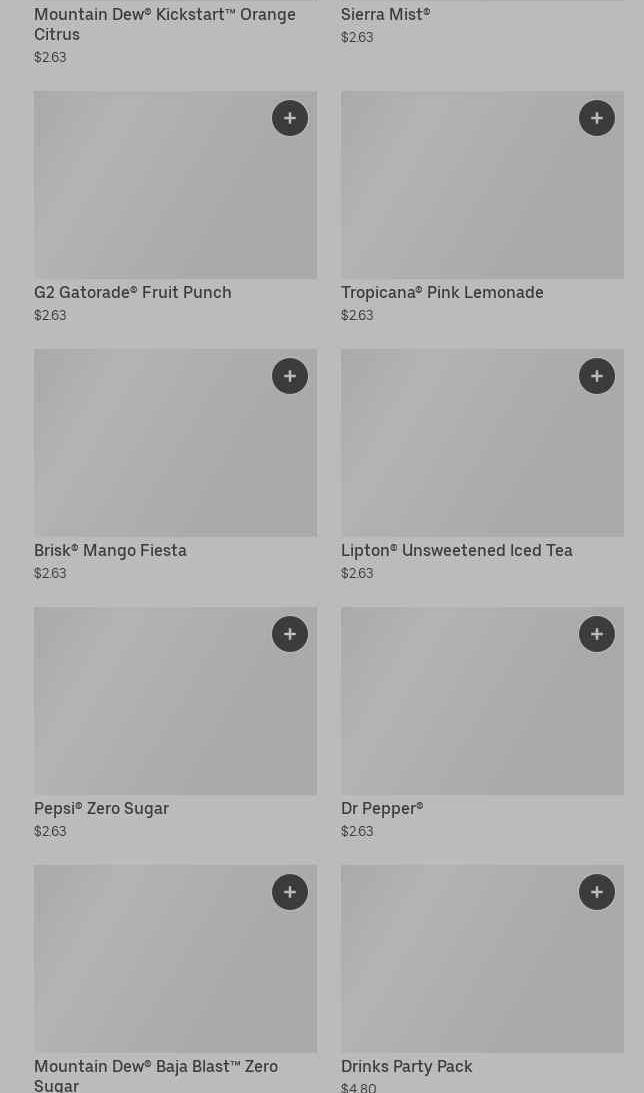This screenshot has width=644, height=1093.
Task: View Tropicana Pink Lemonade details
Action: point(460,200)
